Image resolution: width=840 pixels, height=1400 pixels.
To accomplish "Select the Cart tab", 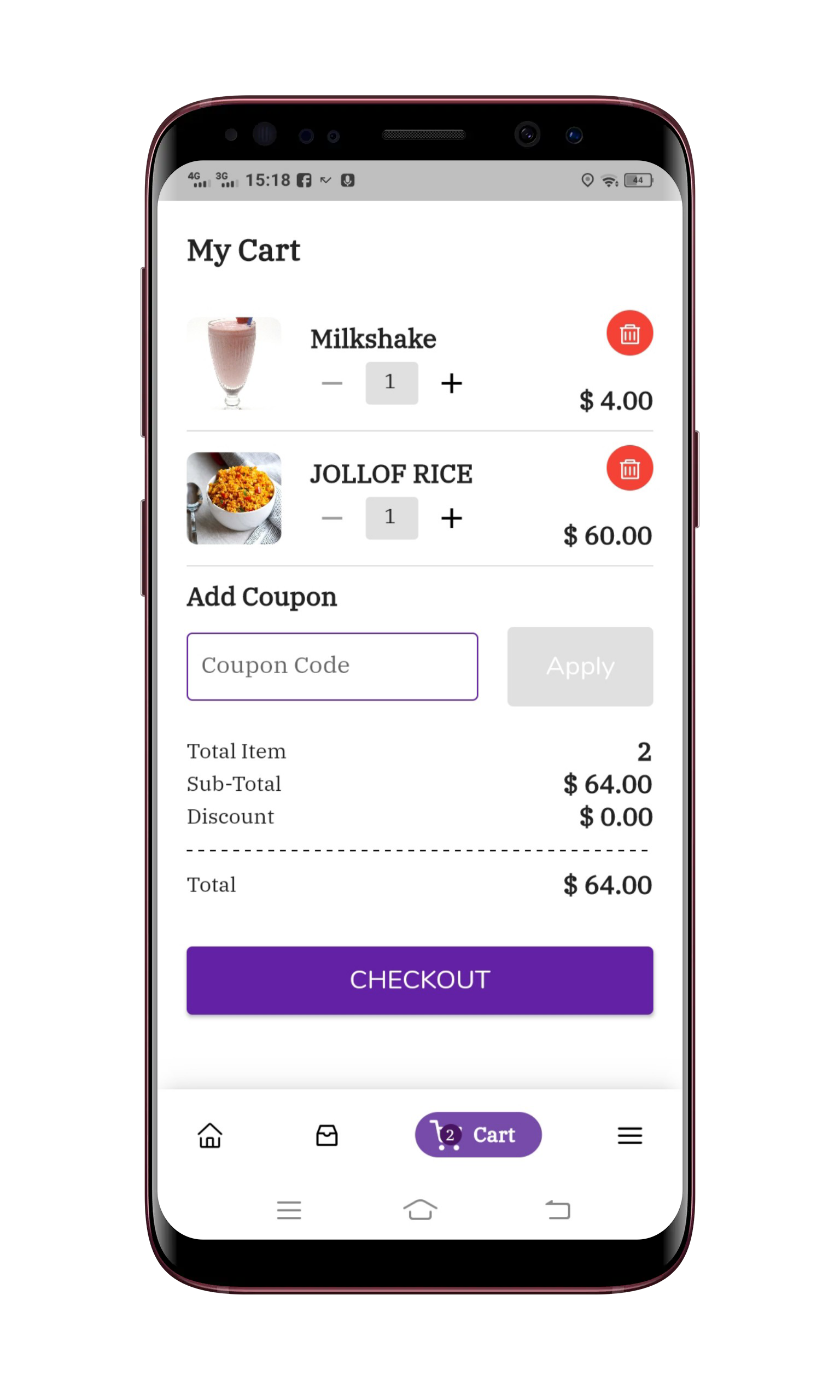I will [x=478, y=1134].
